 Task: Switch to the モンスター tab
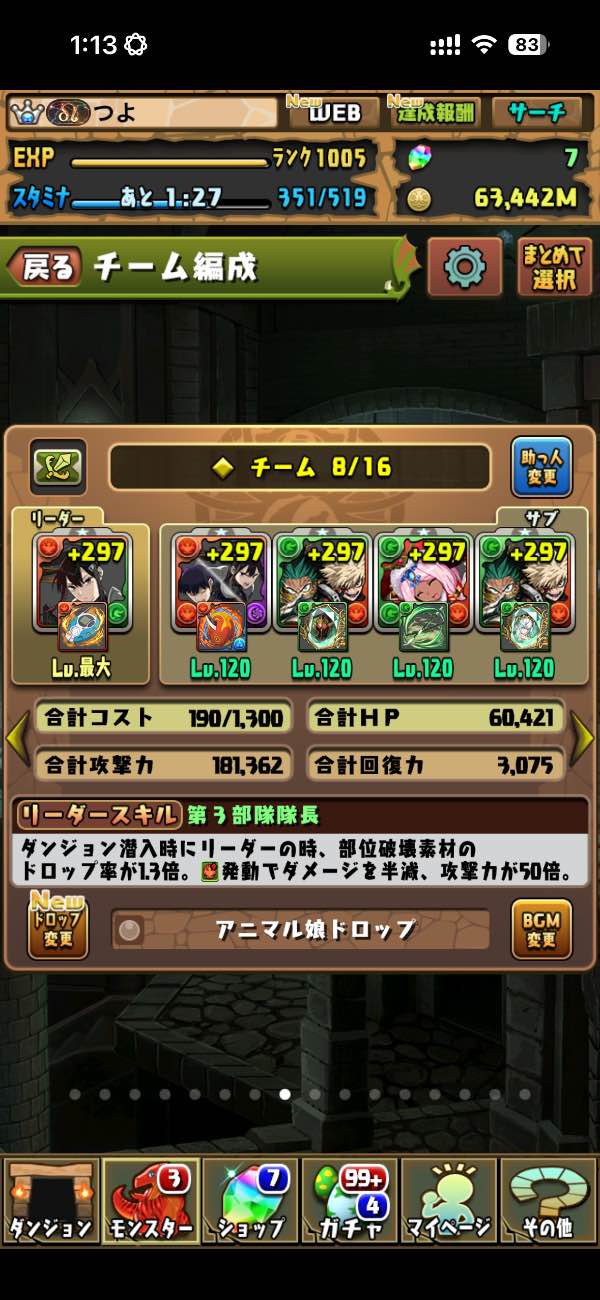tap(150, 1200)
